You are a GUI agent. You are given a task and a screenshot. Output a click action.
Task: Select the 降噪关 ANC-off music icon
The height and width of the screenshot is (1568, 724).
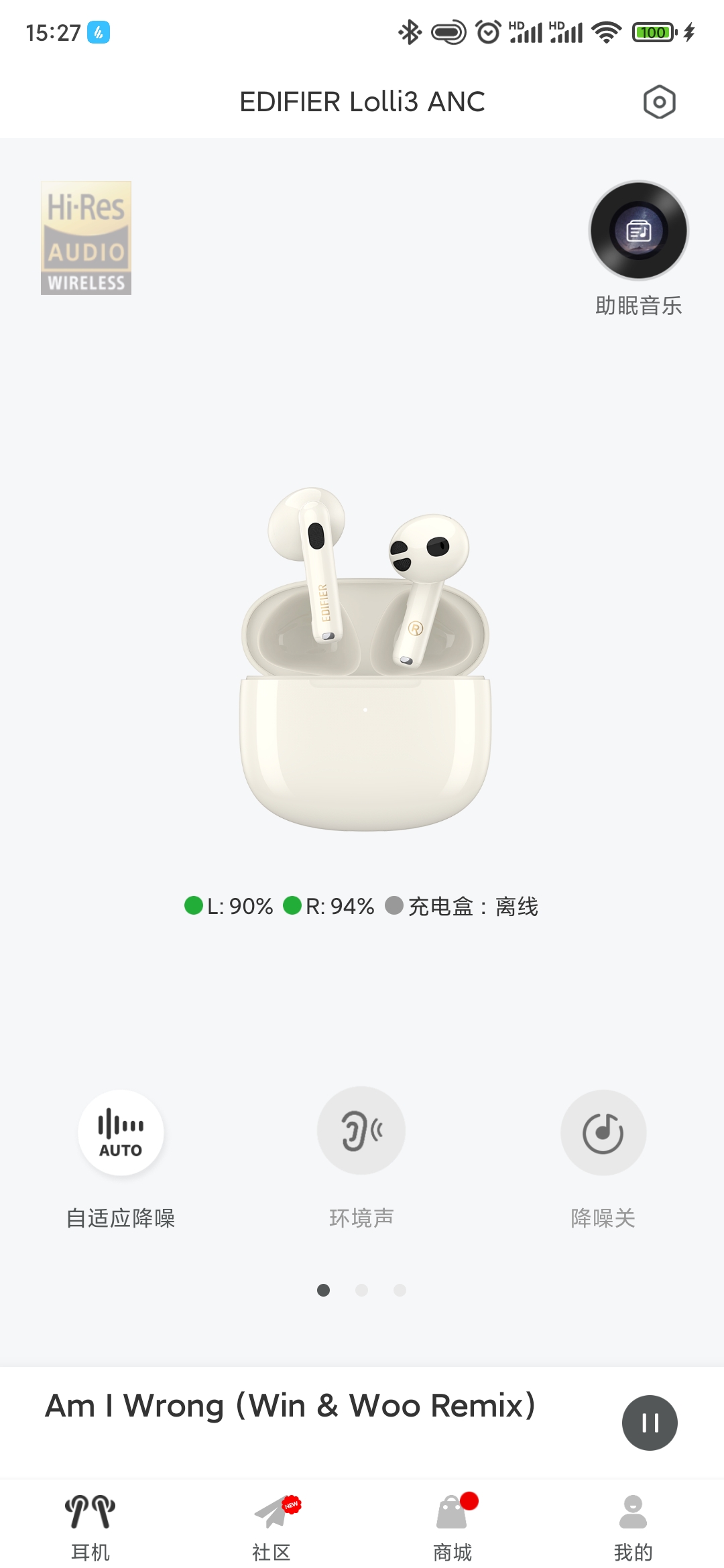tap(603, 1132)
